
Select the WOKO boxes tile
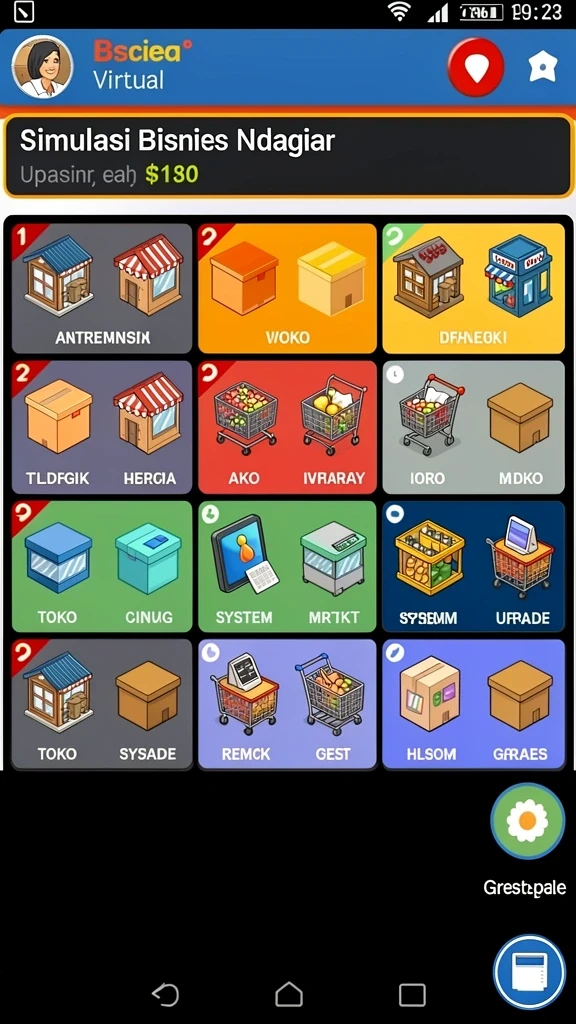coord(287,288)
